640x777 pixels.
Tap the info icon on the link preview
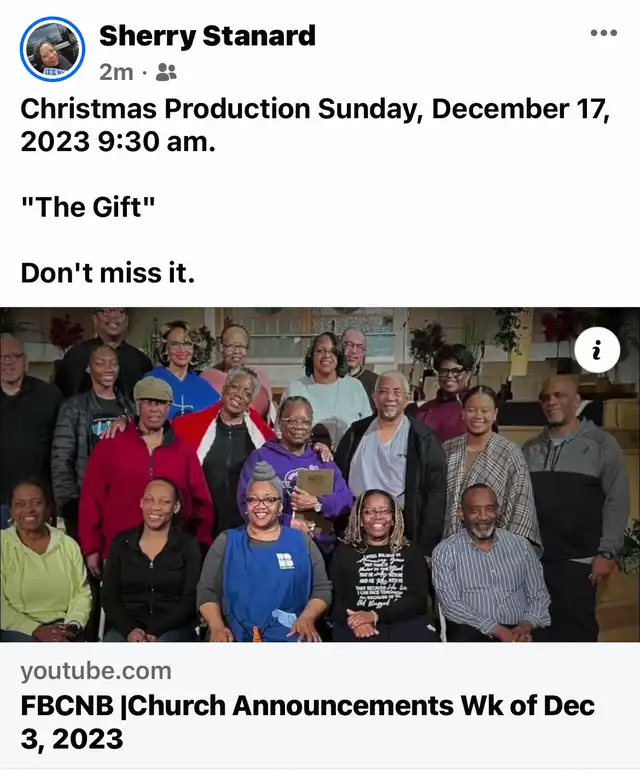pyautogui.click(x=597, y=350)
